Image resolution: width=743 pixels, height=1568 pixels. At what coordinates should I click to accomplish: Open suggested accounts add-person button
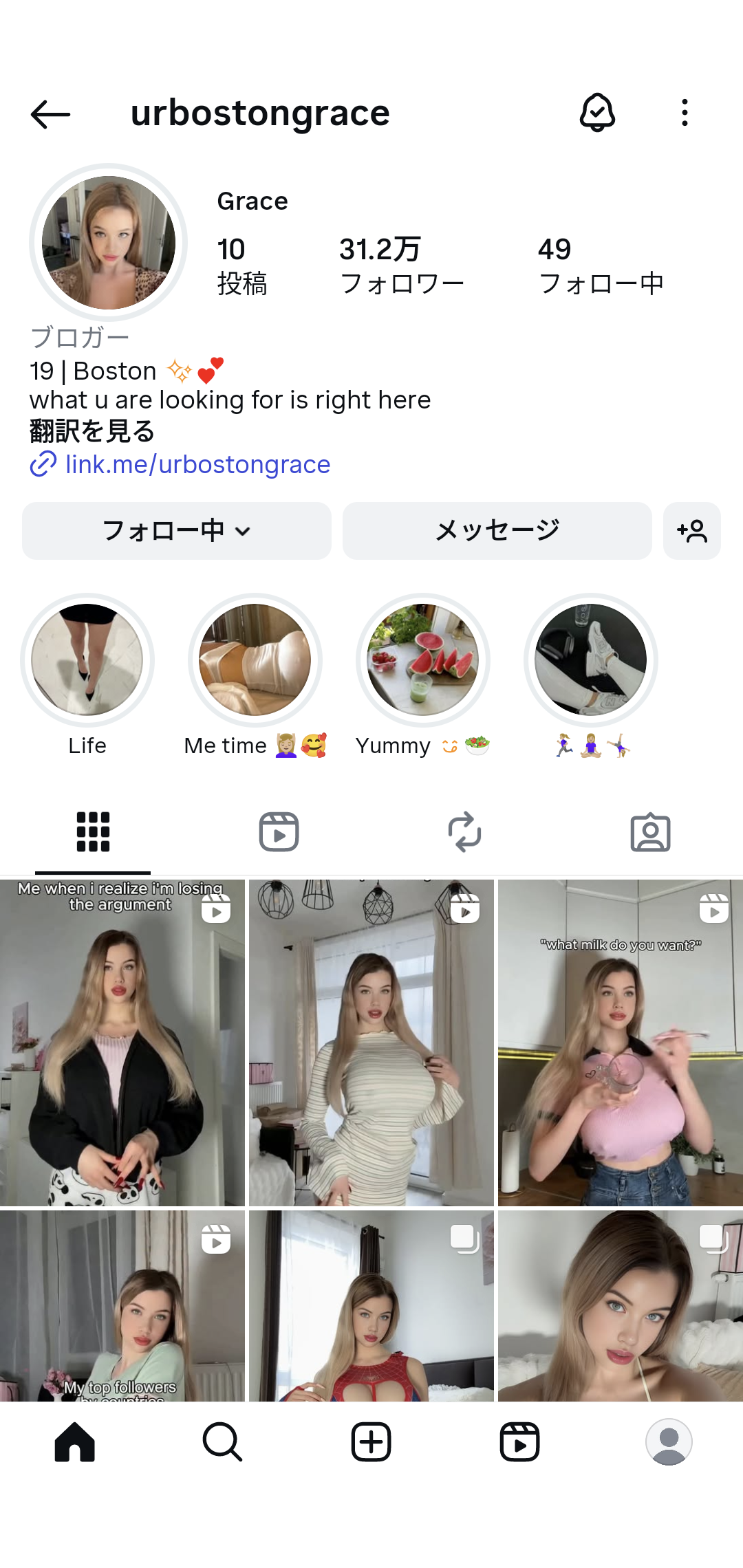(x=691, y=531)
